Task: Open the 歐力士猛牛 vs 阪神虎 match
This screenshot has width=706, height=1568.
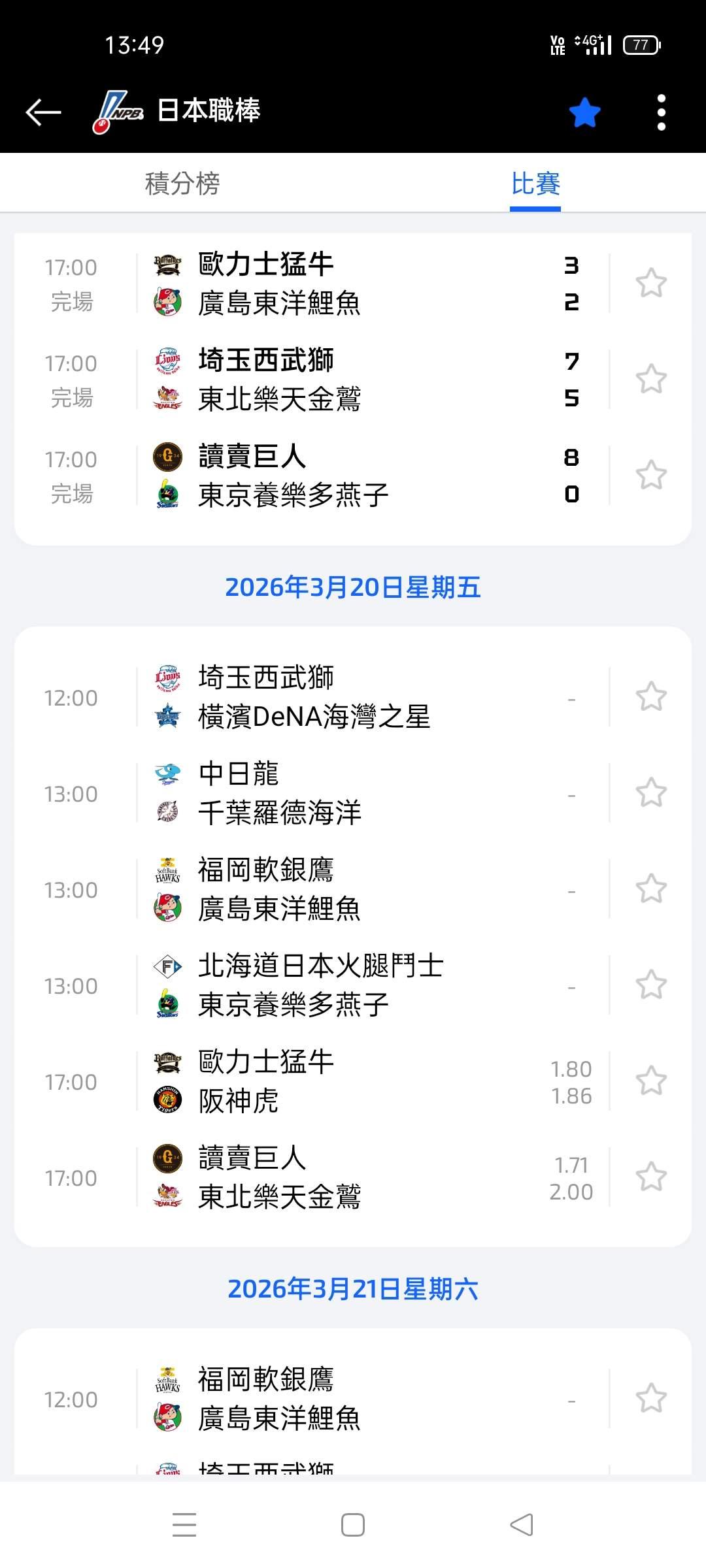Action: (x=353, y=1081)
